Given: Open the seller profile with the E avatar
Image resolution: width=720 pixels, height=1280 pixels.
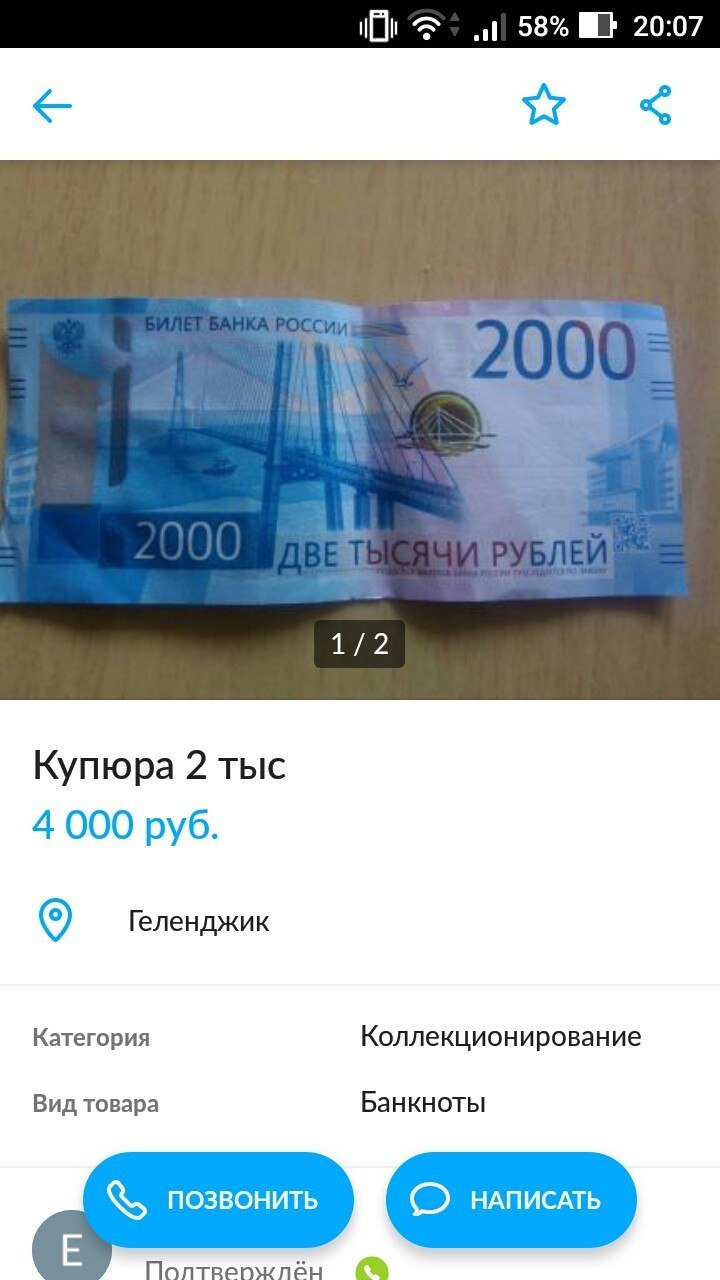Looking at the screenshot, I should (72, 1247).
